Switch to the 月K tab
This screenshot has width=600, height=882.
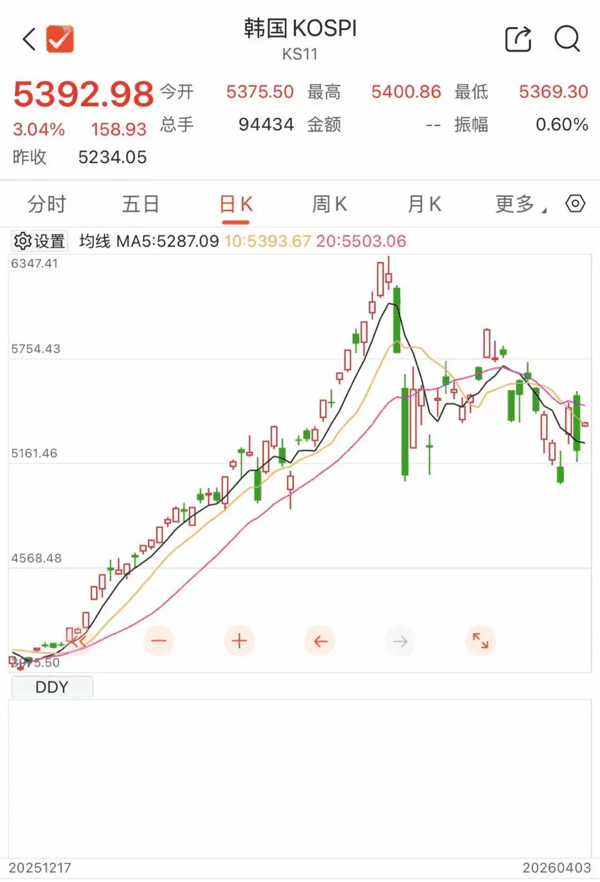point(424,205)
